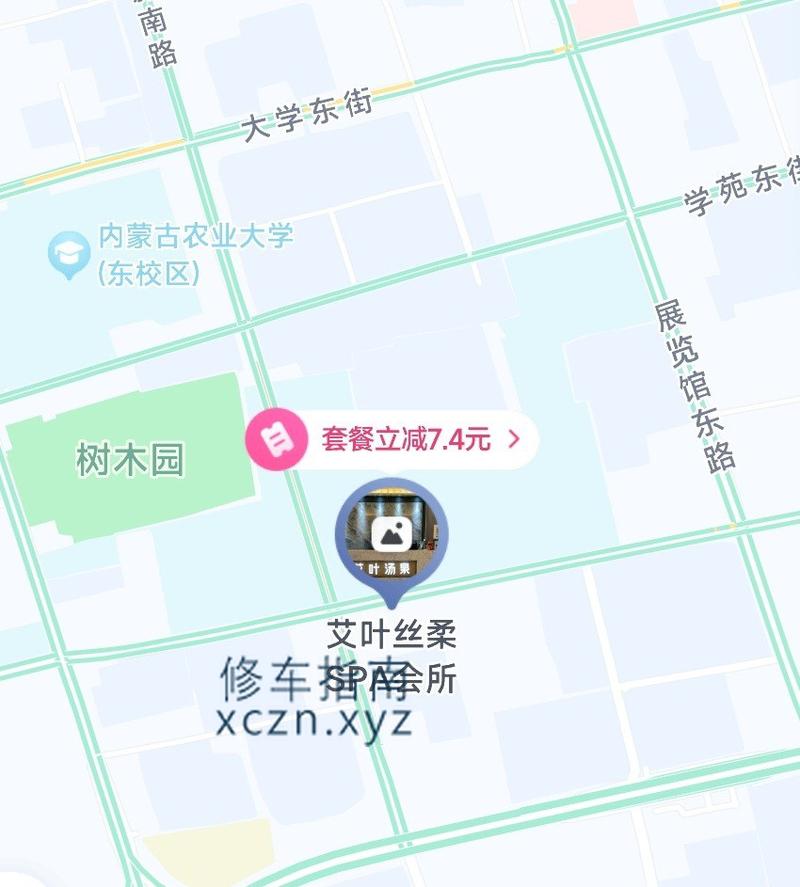Tap the 艾叶丝柔SPA会所 map pin
Image resolution: width=800 pixels, height=887 pixels.
click(x=391, y=536)
